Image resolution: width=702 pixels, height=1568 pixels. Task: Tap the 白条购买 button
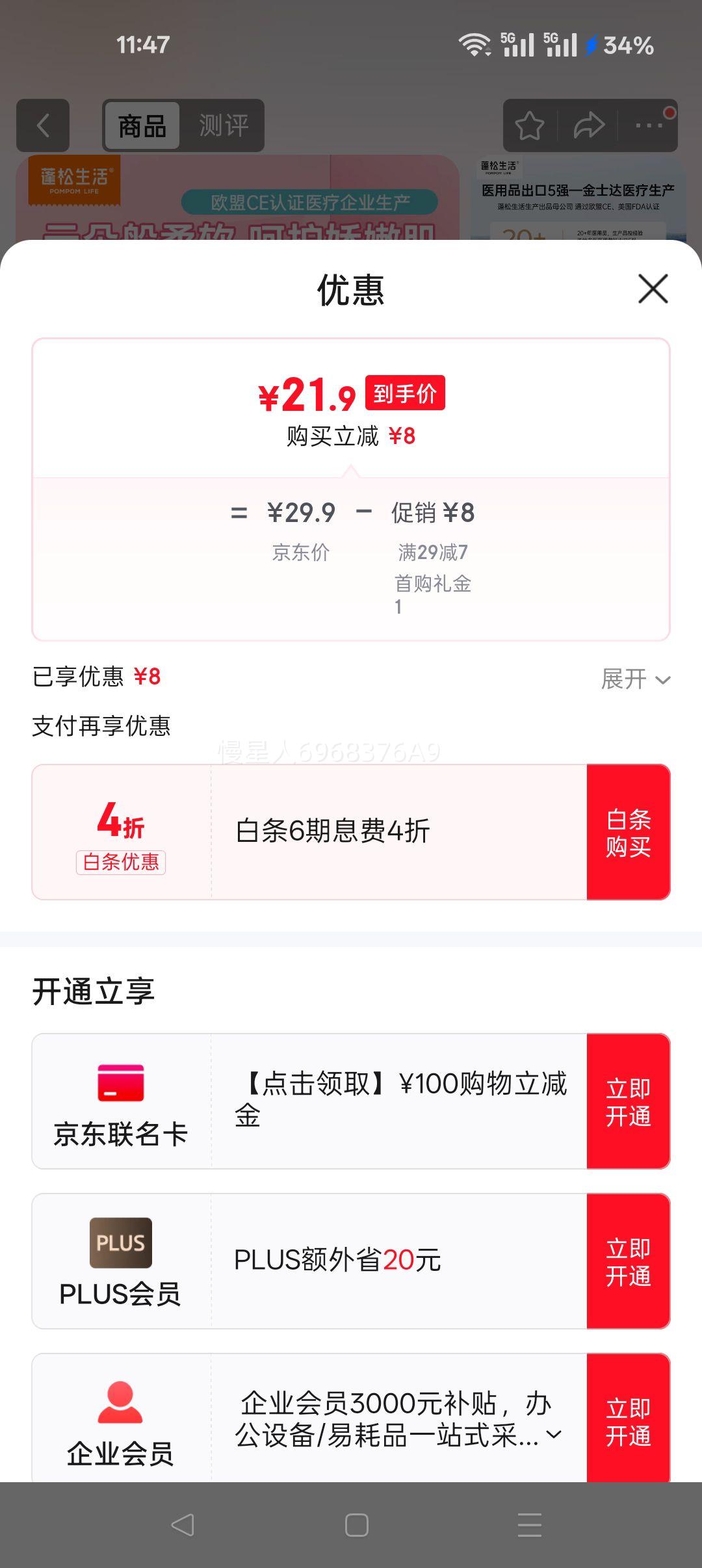tap(629, 833)
